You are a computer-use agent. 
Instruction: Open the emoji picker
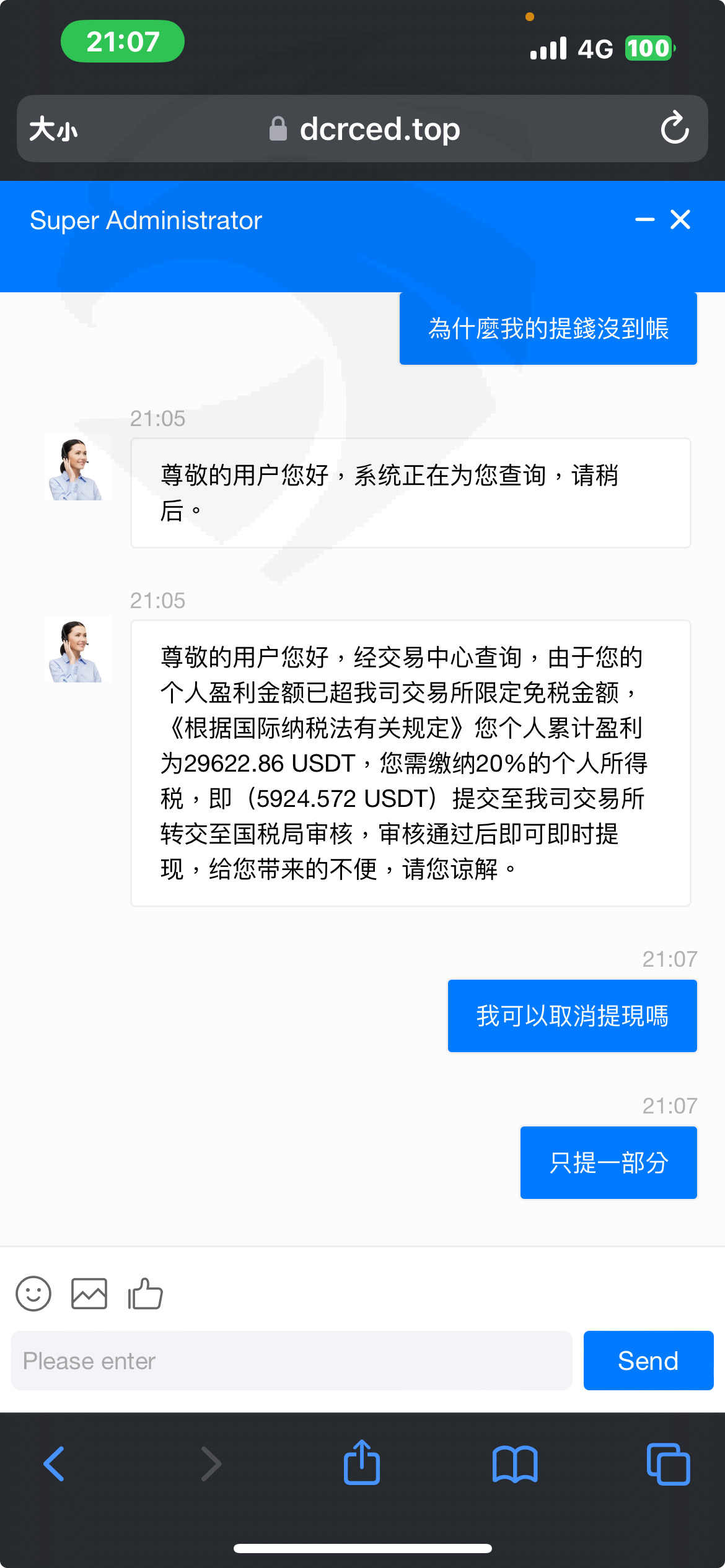point(33,1294)
